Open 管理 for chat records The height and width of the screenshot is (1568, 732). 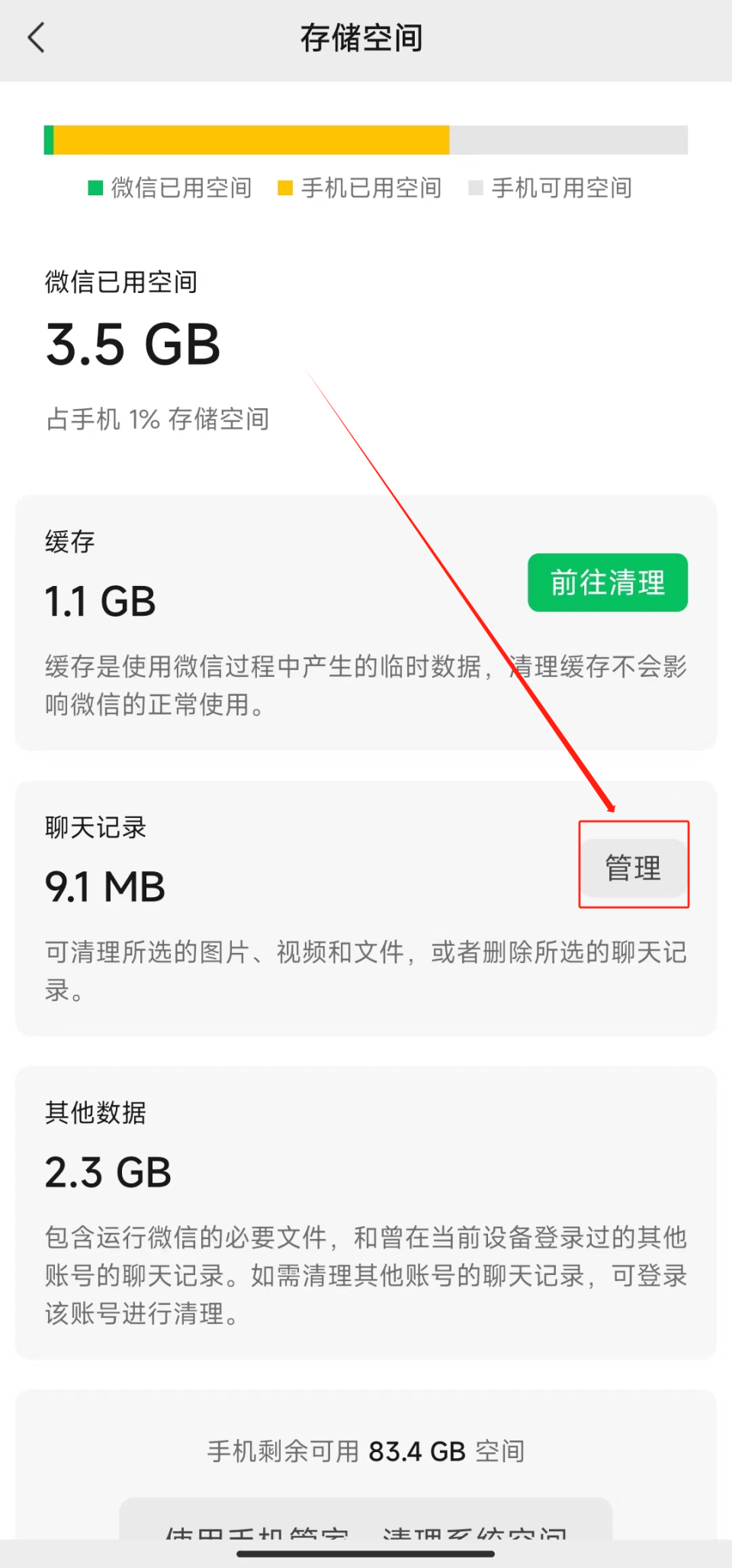(x=633, y=868)
